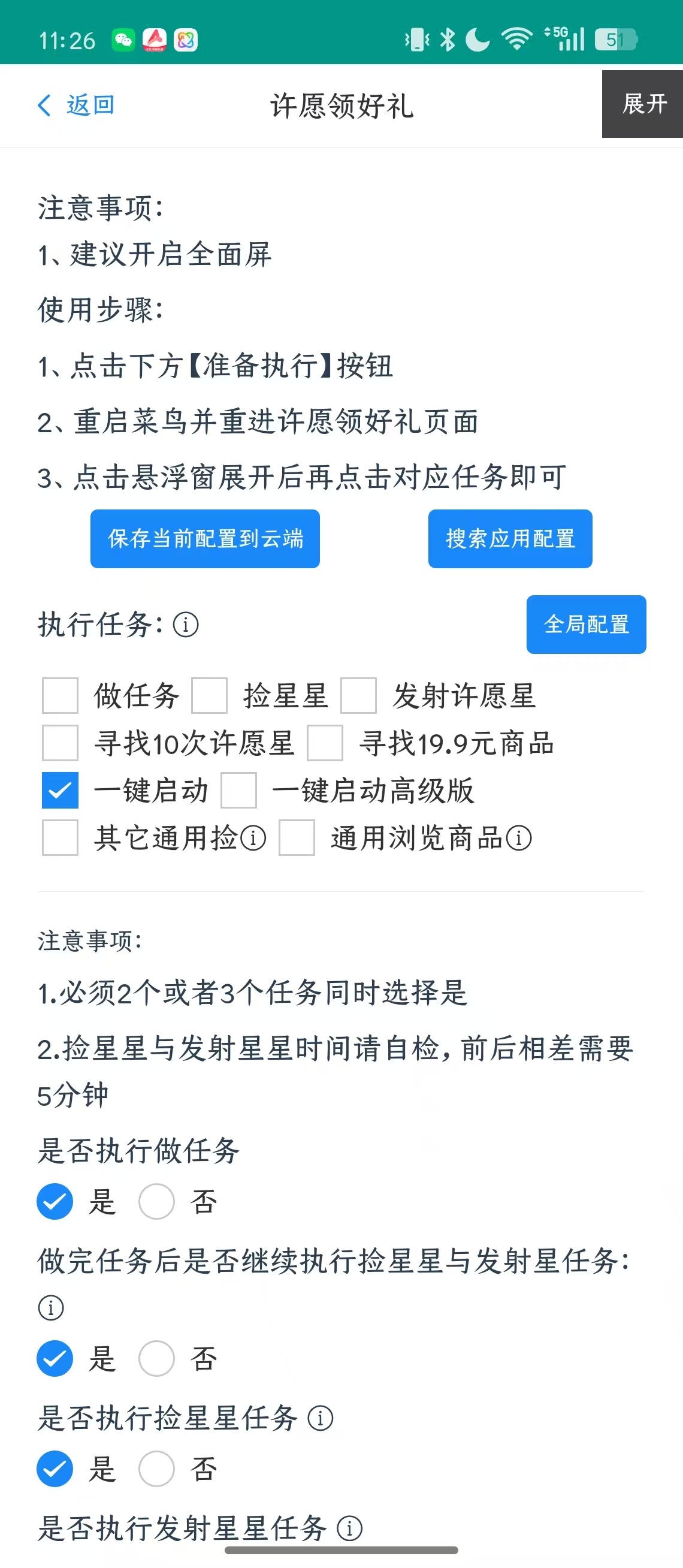The image size is (683, 1568).
Task: Open 搜索应用配置
Action: click(x=510, y=539)
